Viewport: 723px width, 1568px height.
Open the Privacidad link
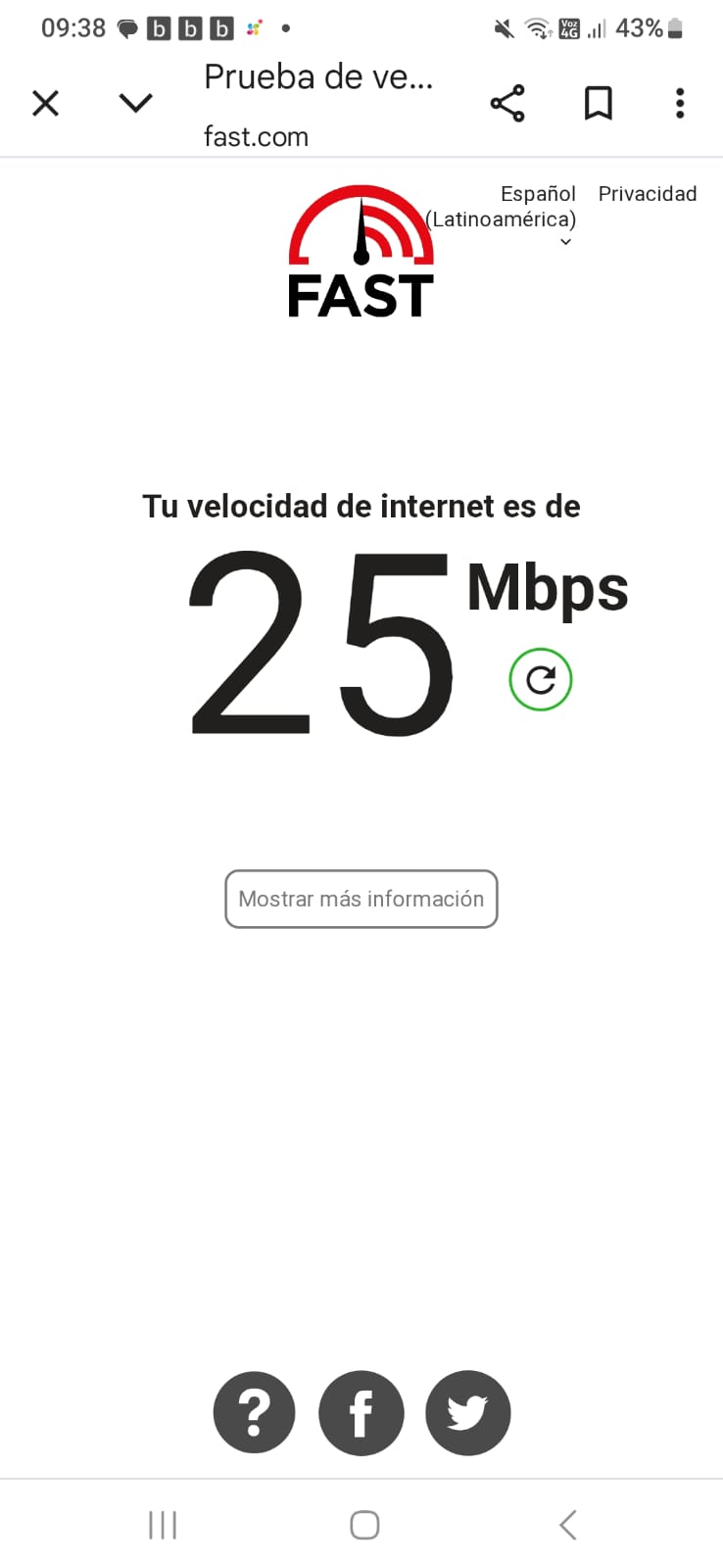coord(647,194)
